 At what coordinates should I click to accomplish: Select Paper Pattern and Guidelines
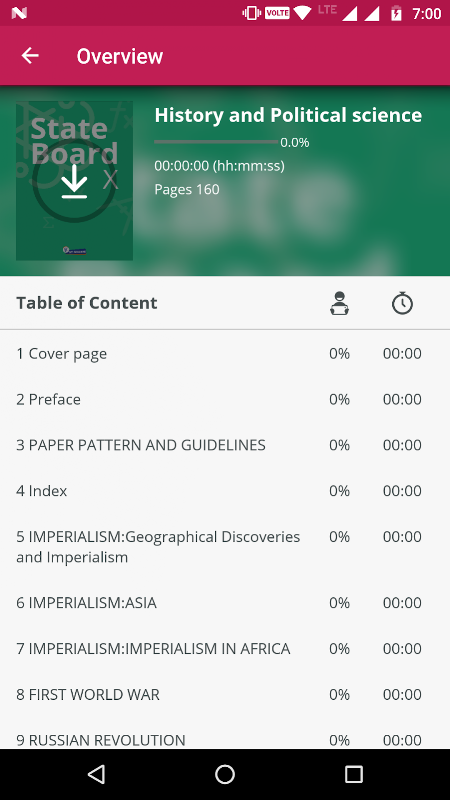(225, 445)
